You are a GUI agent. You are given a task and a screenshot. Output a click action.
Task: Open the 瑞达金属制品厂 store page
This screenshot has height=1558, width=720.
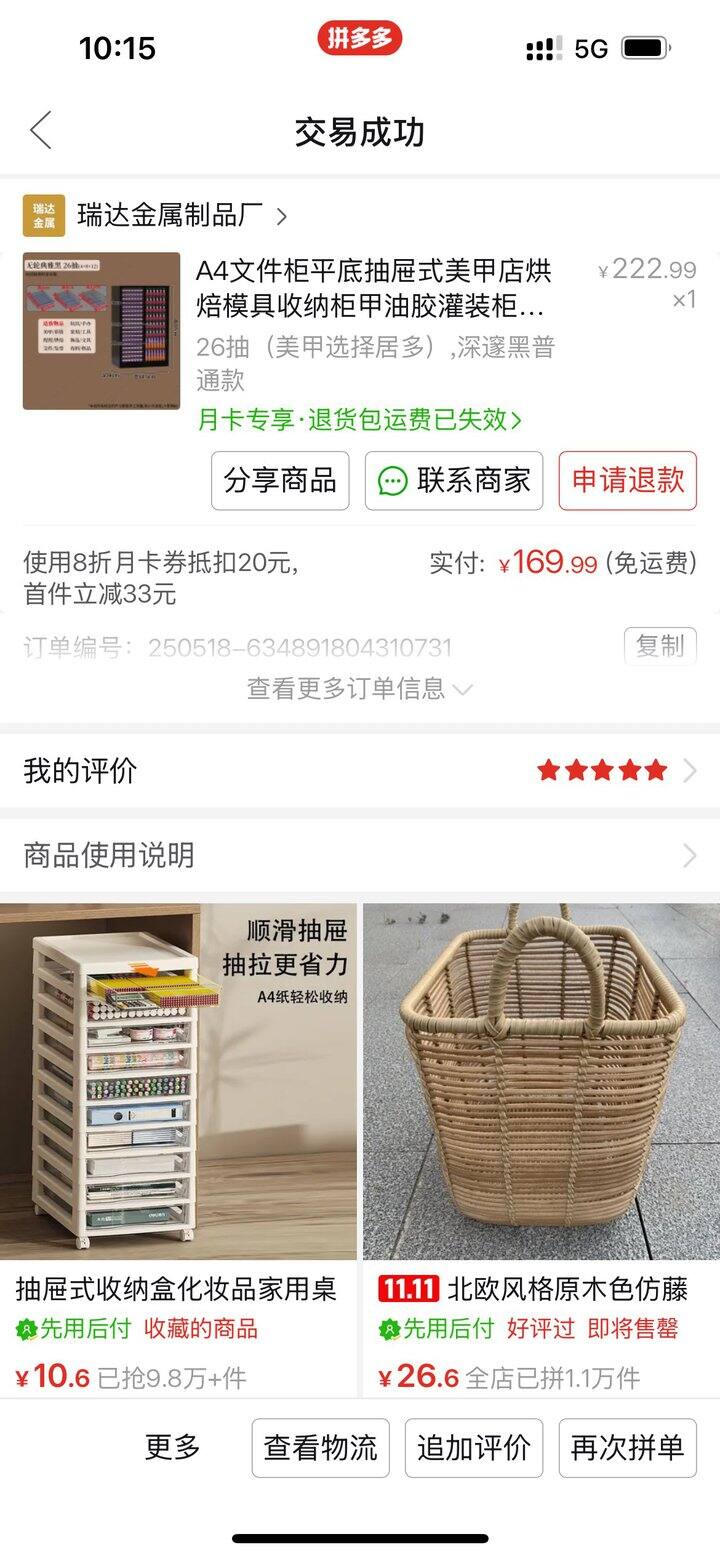(170, 215)
